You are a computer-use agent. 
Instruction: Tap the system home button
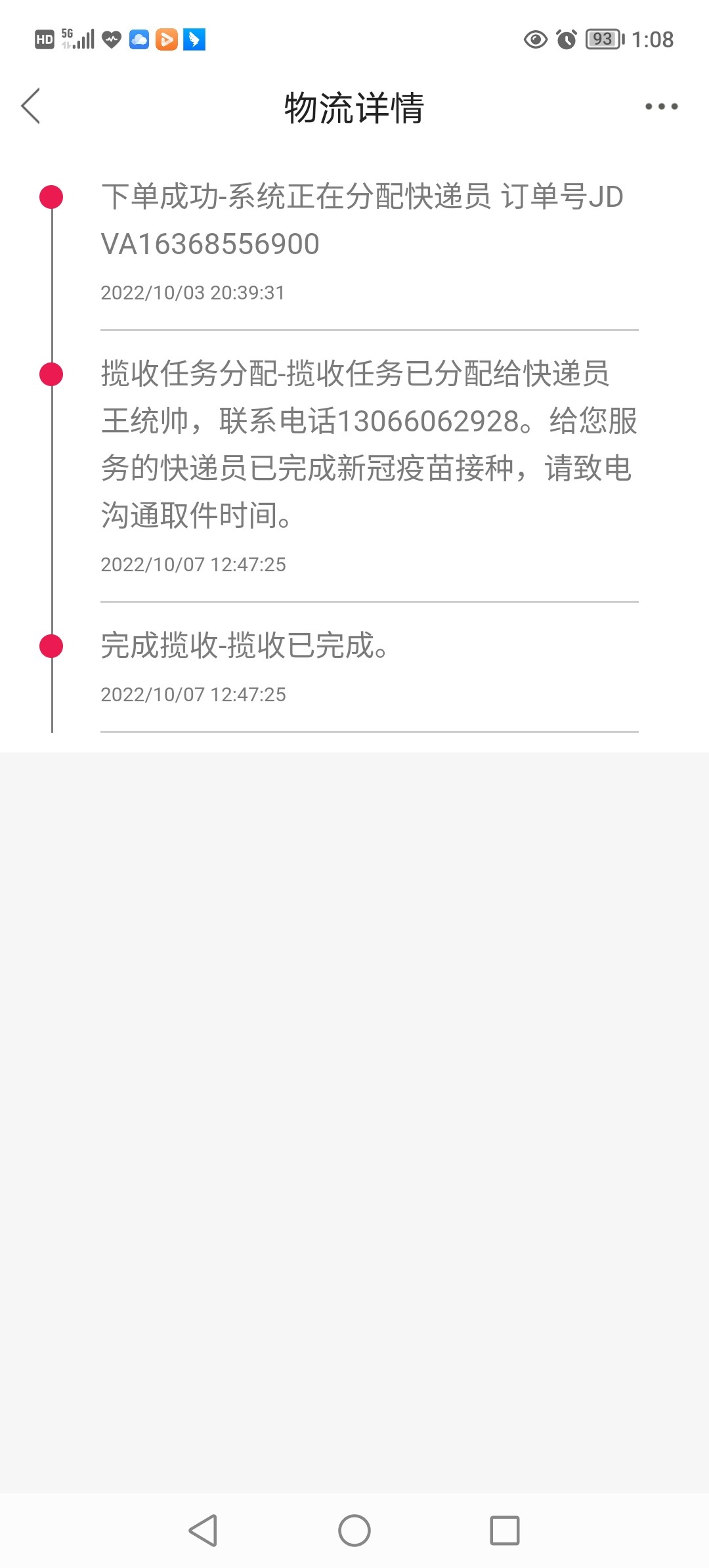(x=354, y=1531)
